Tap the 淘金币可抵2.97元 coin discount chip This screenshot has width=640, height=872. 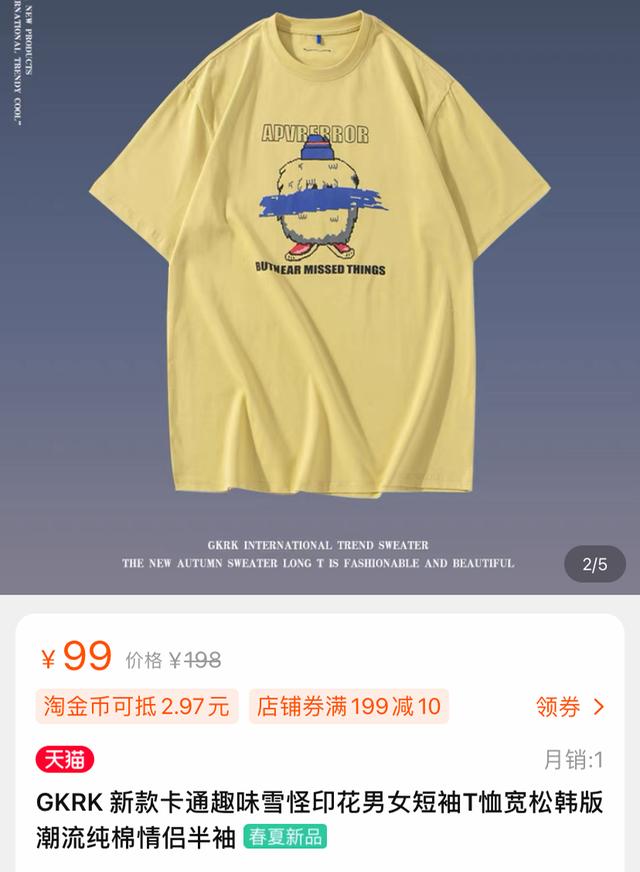(x=137, y=707)
